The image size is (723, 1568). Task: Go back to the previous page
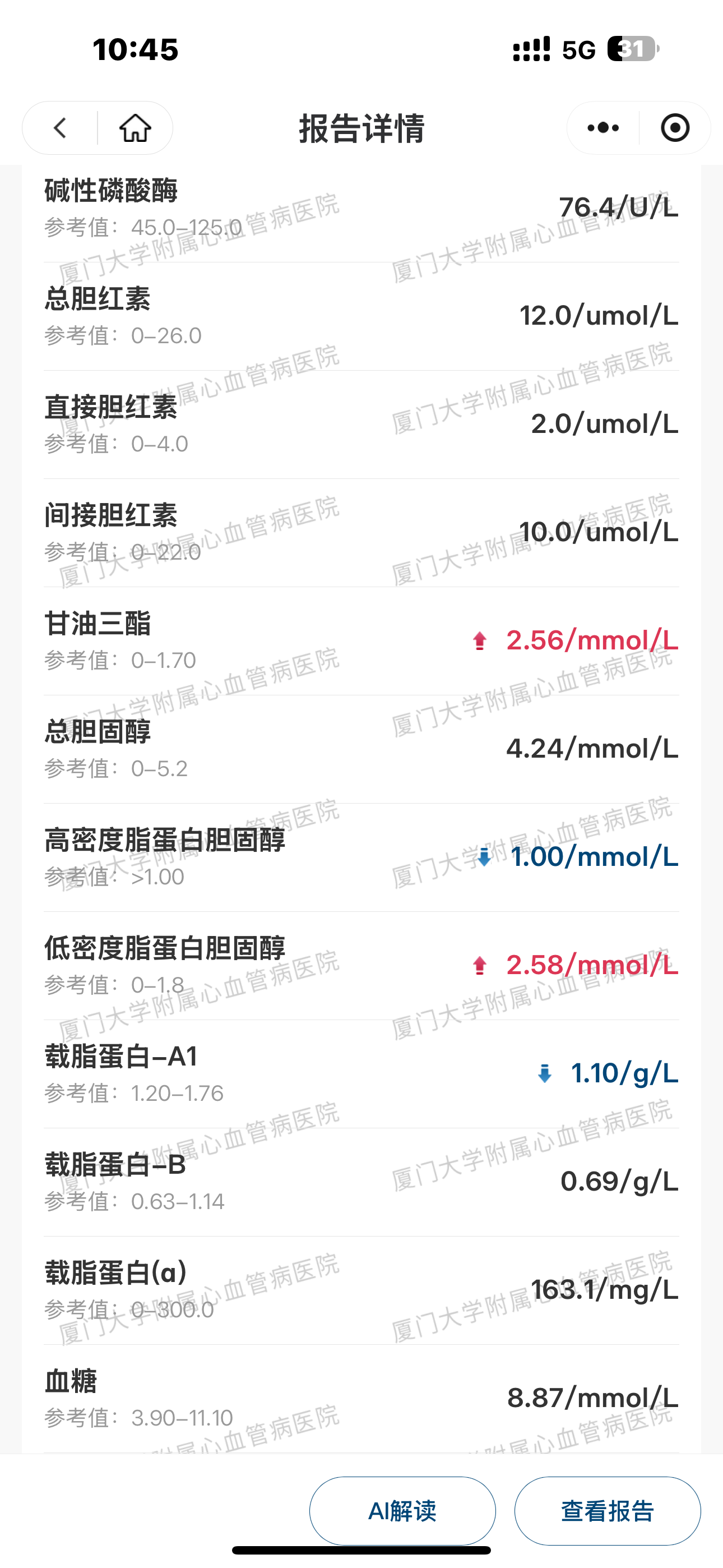tap(59, 128)
